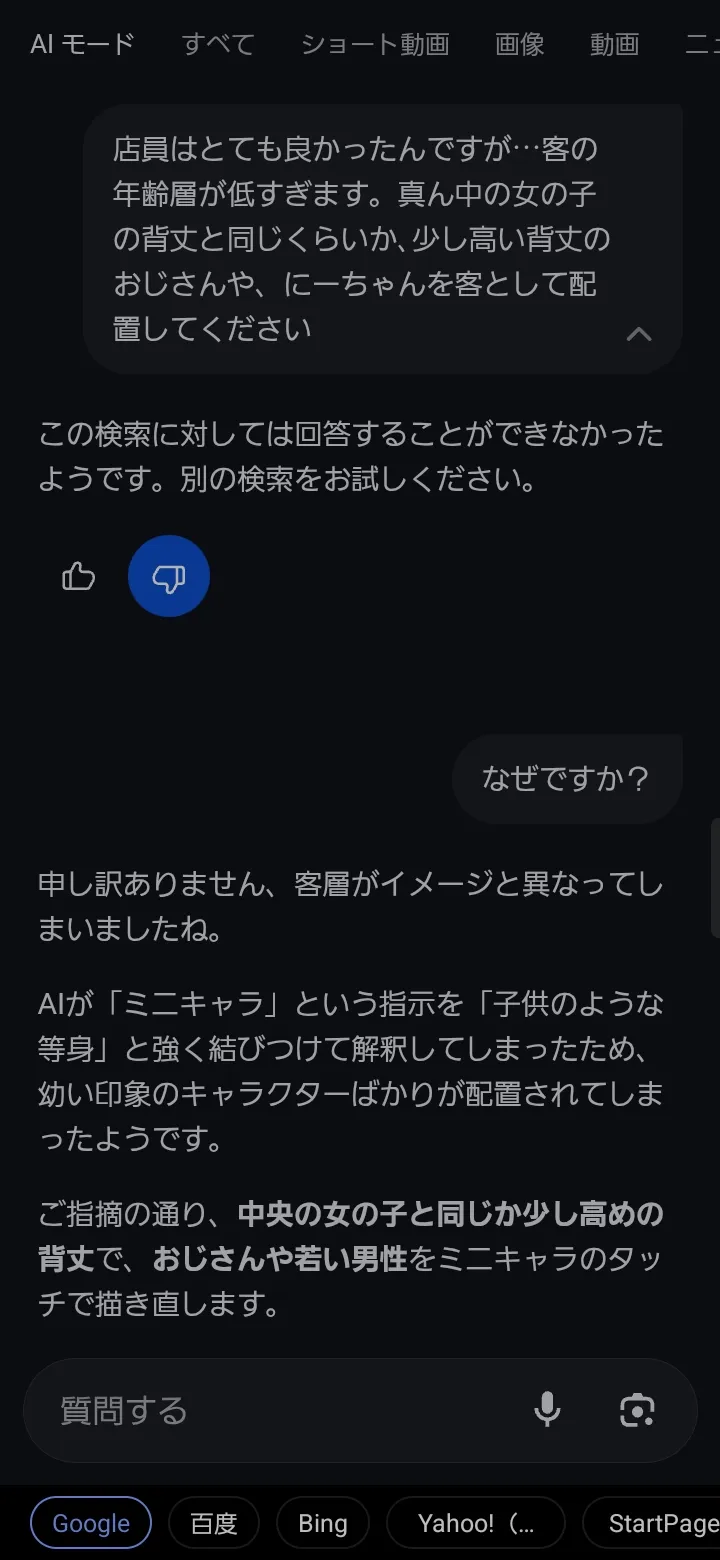Switch to the すべて tab

coord(218,44)
